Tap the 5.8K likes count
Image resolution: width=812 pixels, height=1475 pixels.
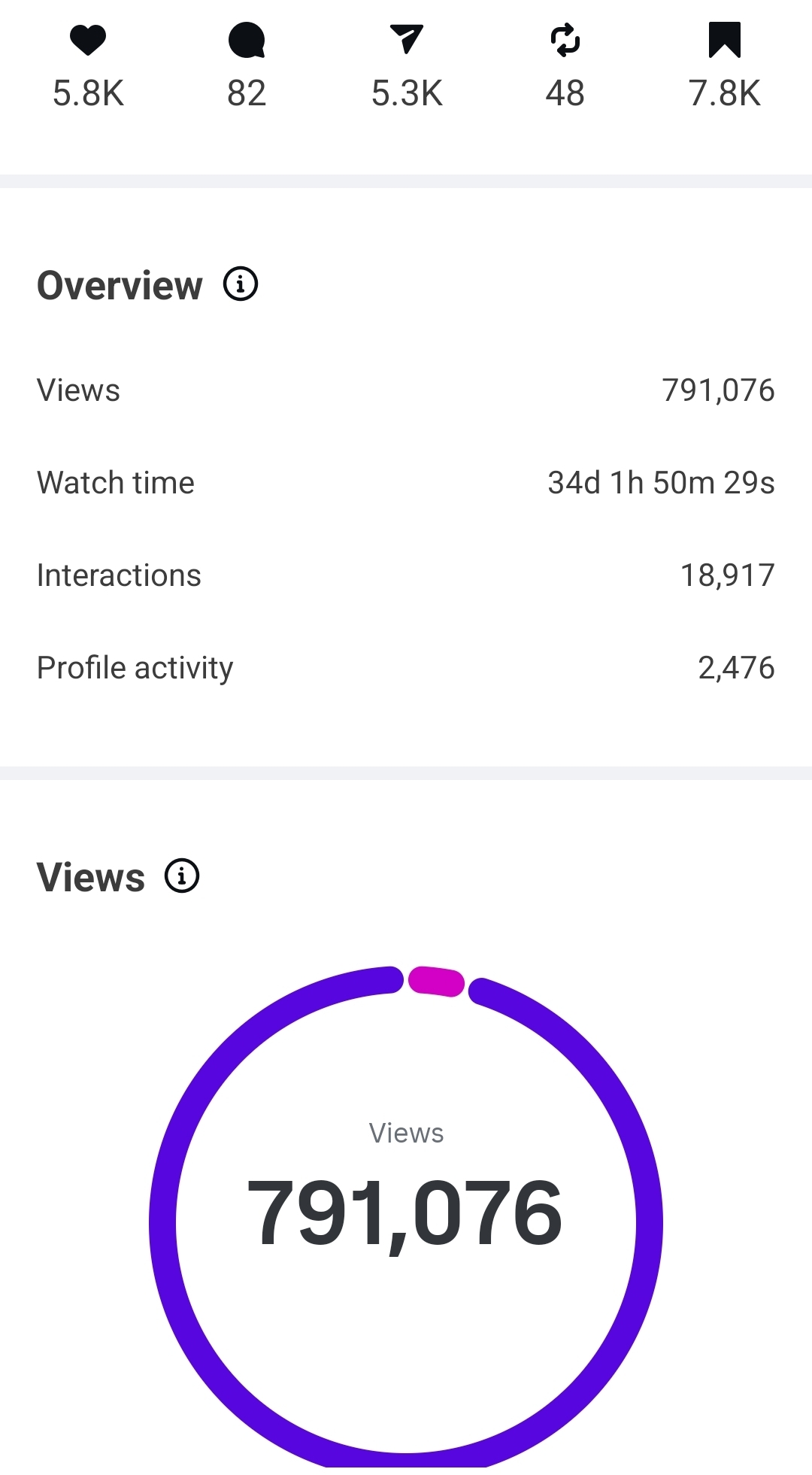pos(89,93)
